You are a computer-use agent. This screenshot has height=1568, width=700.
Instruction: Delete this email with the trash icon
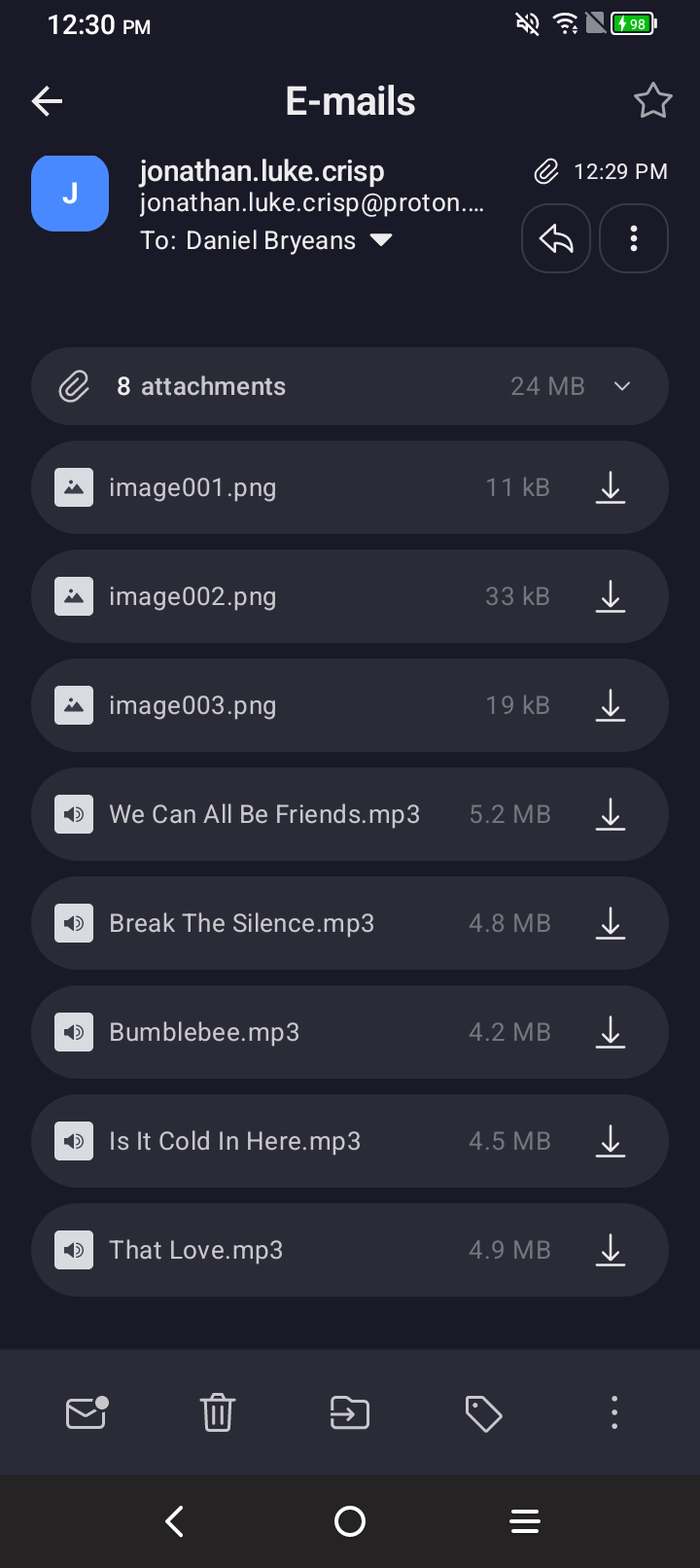218,1412
